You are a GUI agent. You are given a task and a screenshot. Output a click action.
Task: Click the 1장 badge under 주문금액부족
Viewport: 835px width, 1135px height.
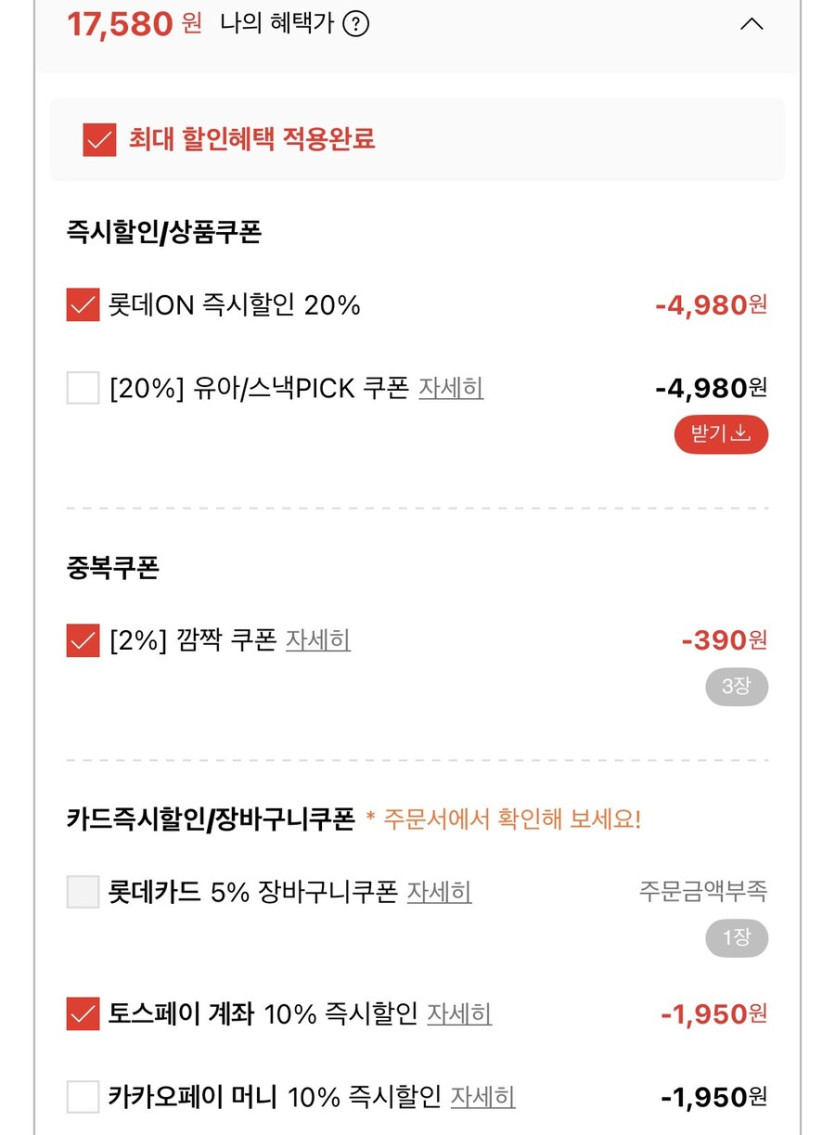736,938
